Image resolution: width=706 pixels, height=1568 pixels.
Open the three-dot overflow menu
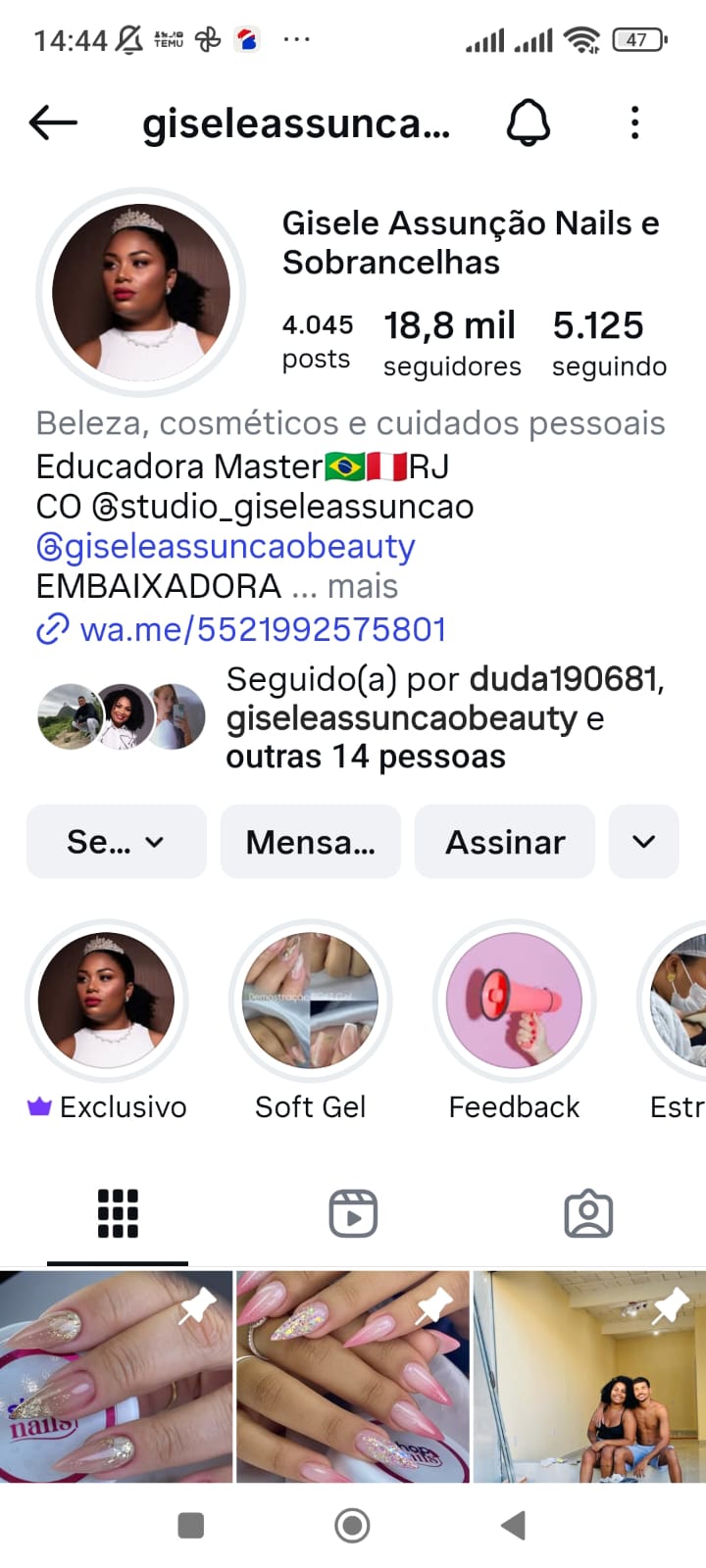click(635, 123)
